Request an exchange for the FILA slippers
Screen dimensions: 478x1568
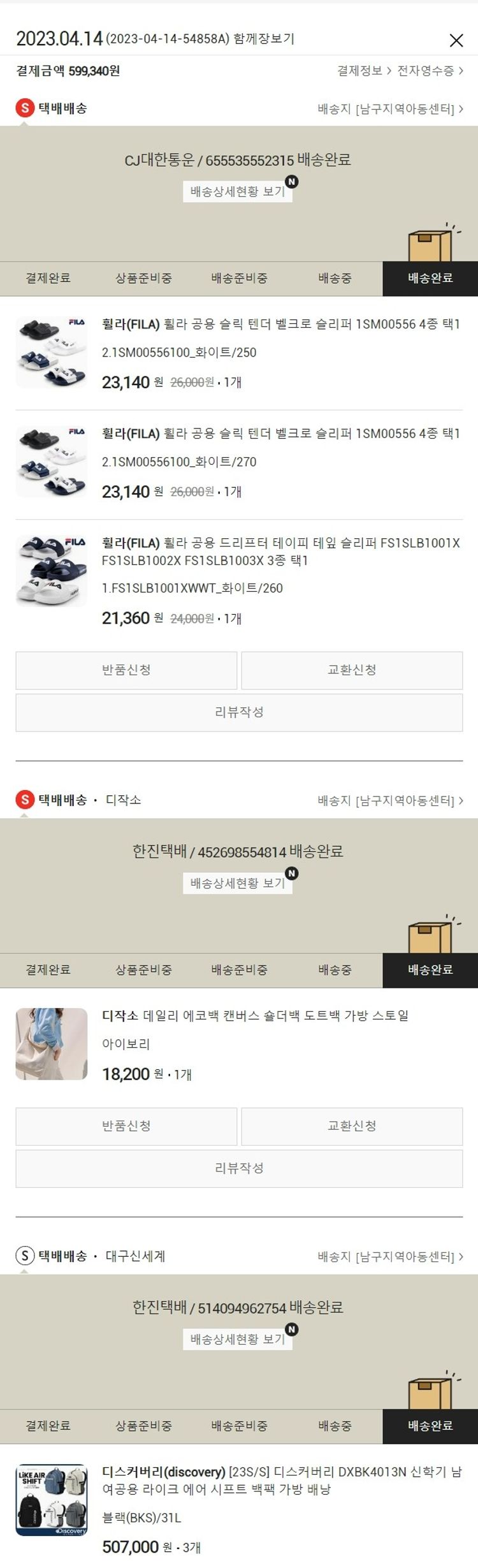pyautogui.click(x=352, y=670)
